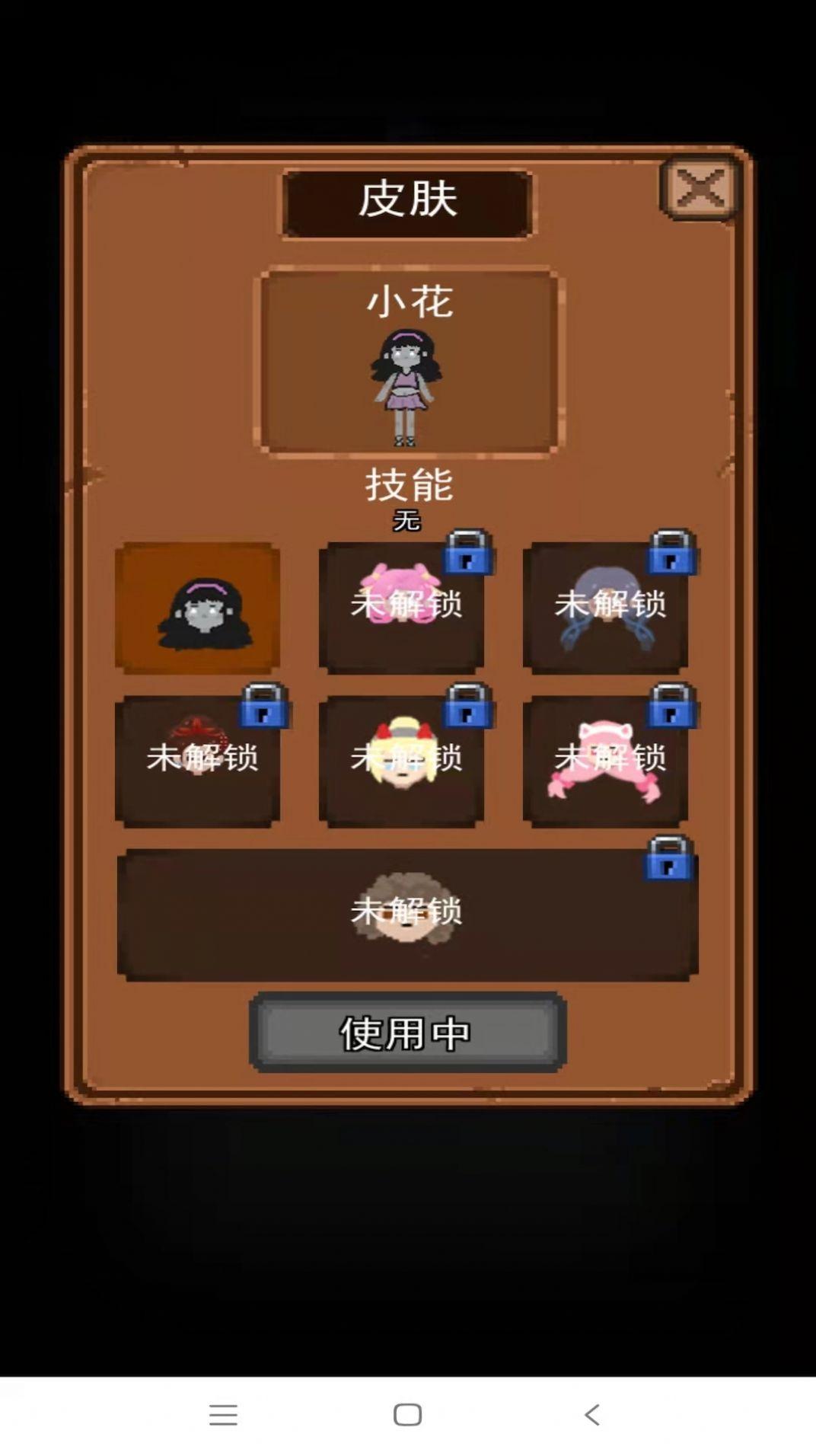Close the 皮肤 skin dialog
816x1456 pixels.
click(699, 189)
